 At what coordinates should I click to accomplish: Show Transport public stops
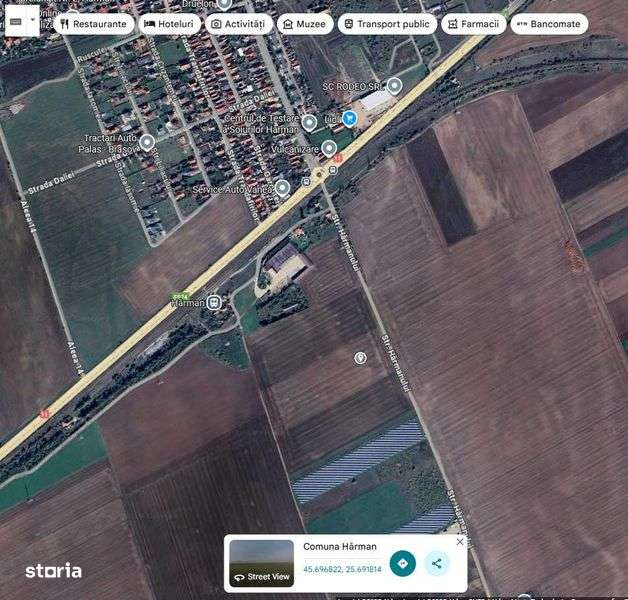[386, 23]
